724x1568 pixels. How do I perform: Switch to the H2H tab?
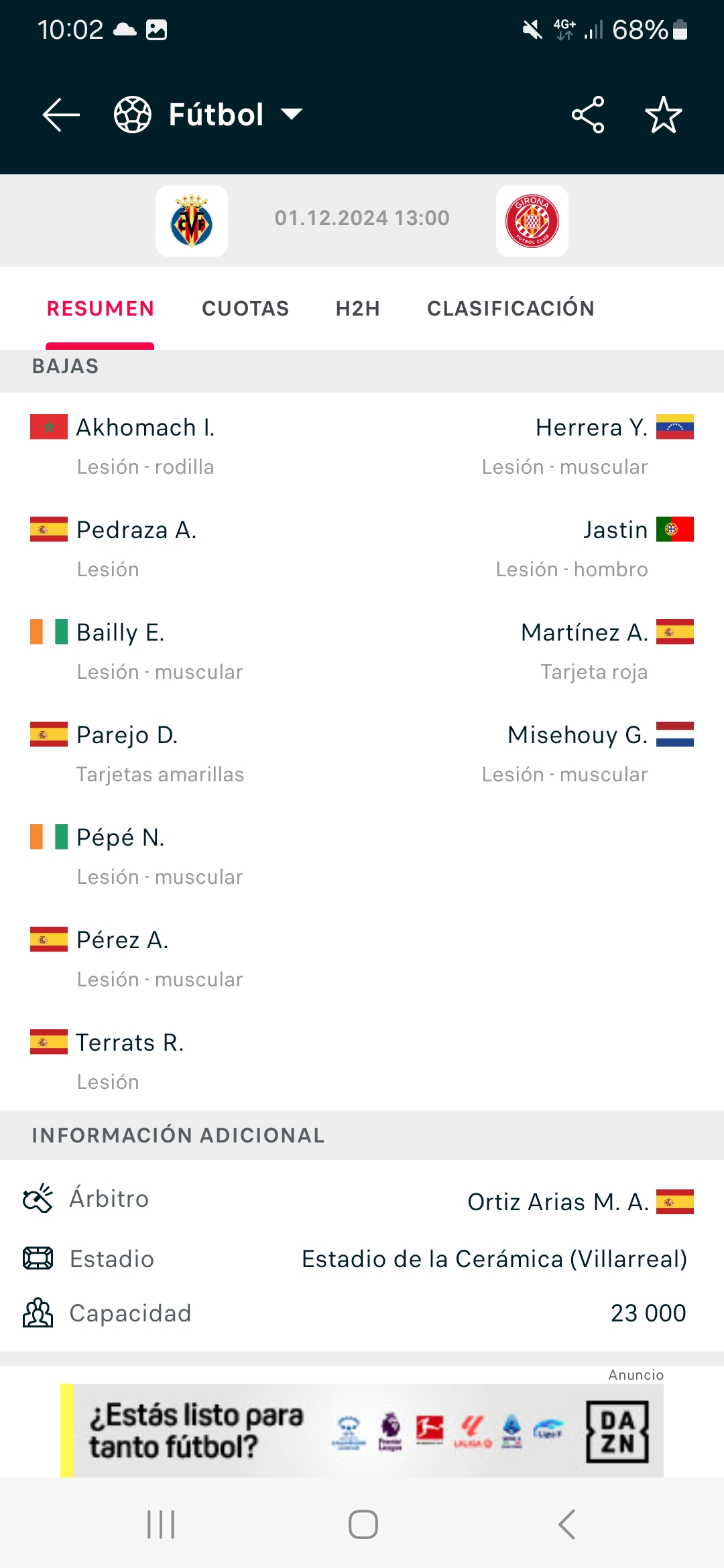coord(358,308)
